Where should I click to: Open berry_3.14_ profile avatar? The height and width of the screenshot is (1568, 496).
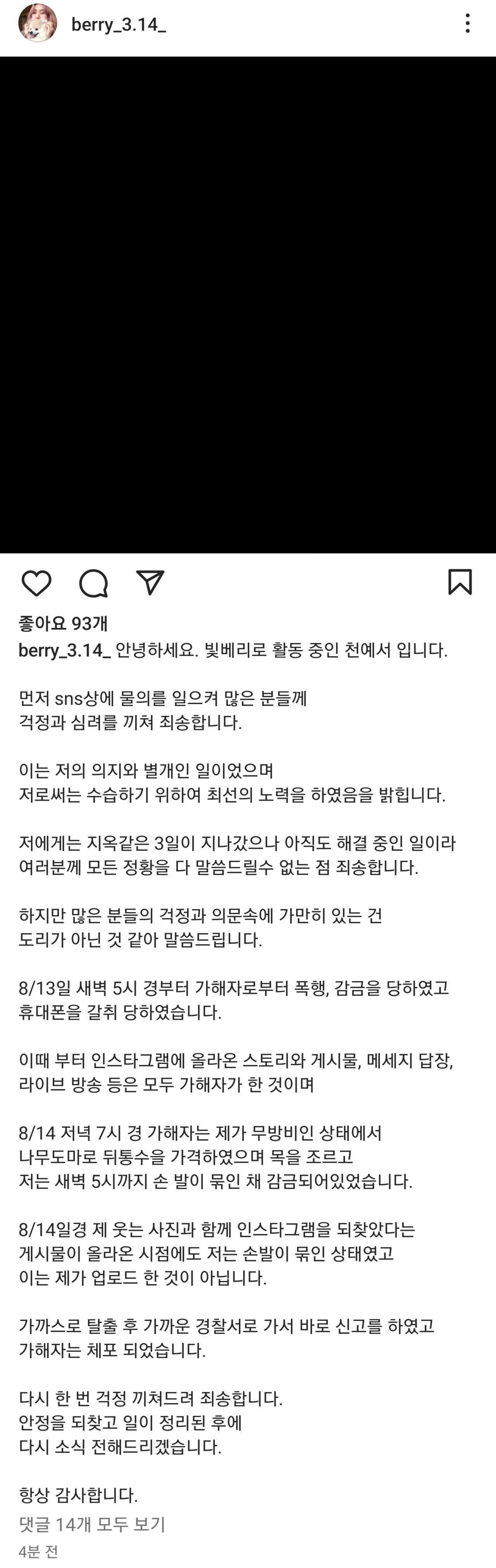pos(38,23)
